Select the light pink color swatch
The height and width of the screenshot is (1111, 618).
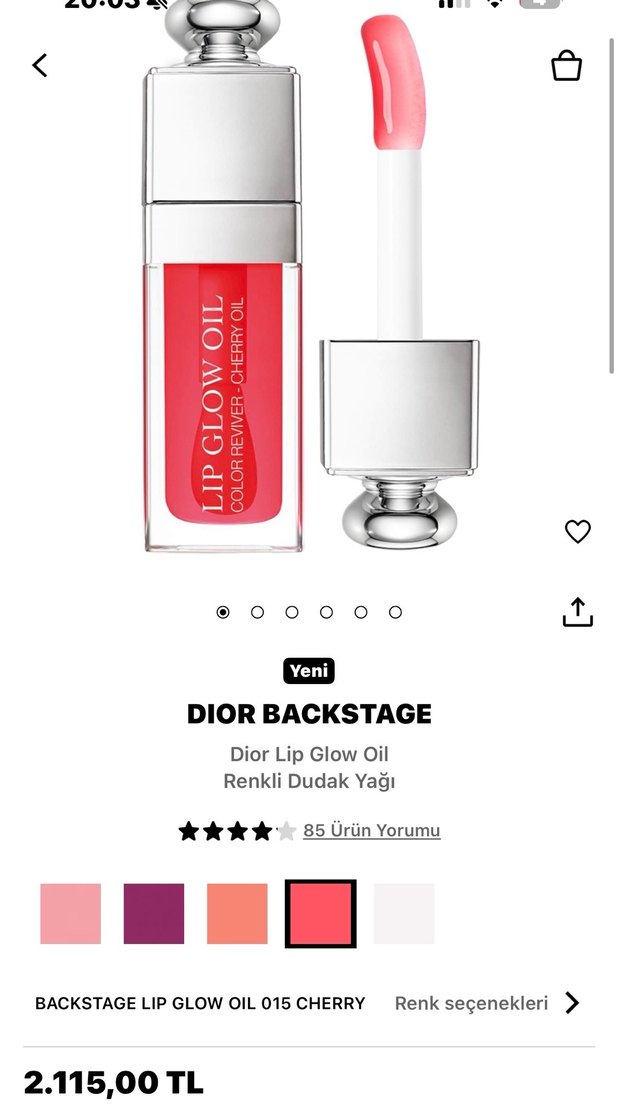pos(71,913)
